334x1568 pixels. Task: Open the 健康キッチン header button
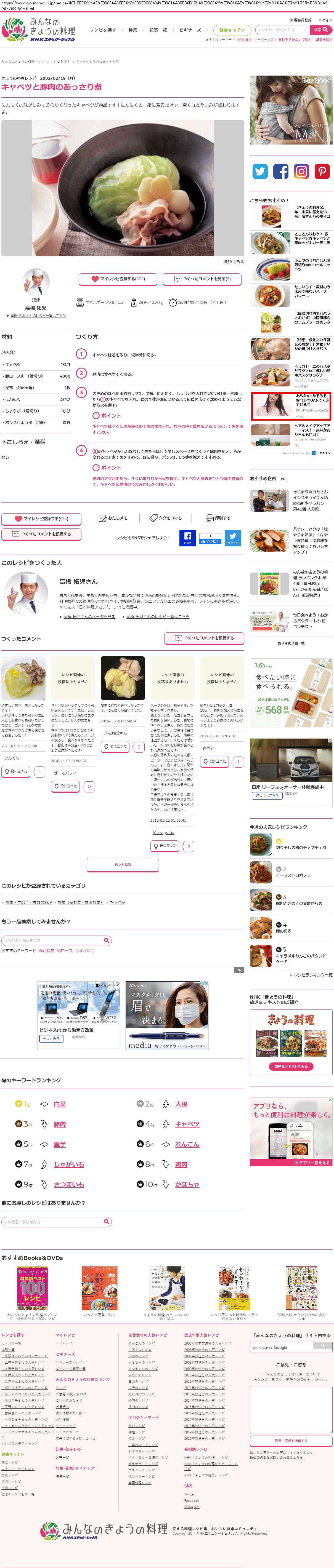[x=232, y=30]
